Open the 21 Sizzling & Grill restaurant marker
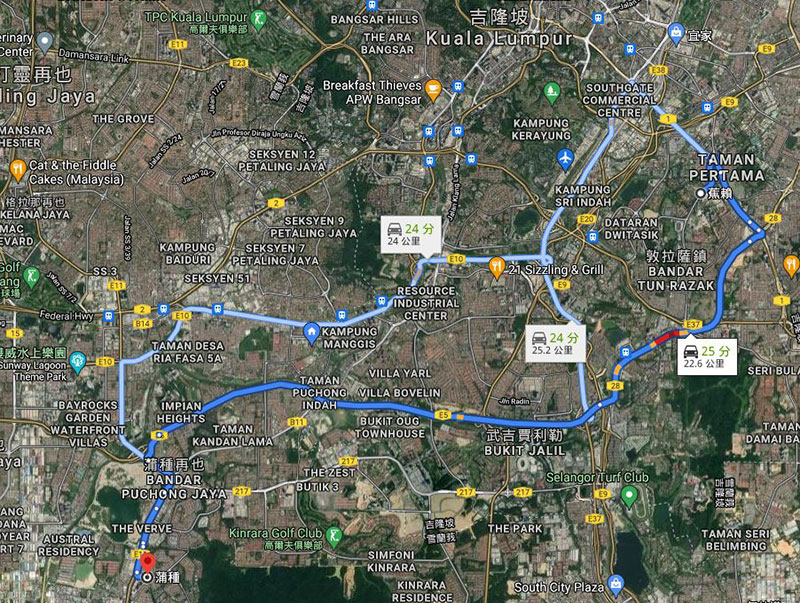The height and width of the screenshot is (603, 800). point(496,267)
